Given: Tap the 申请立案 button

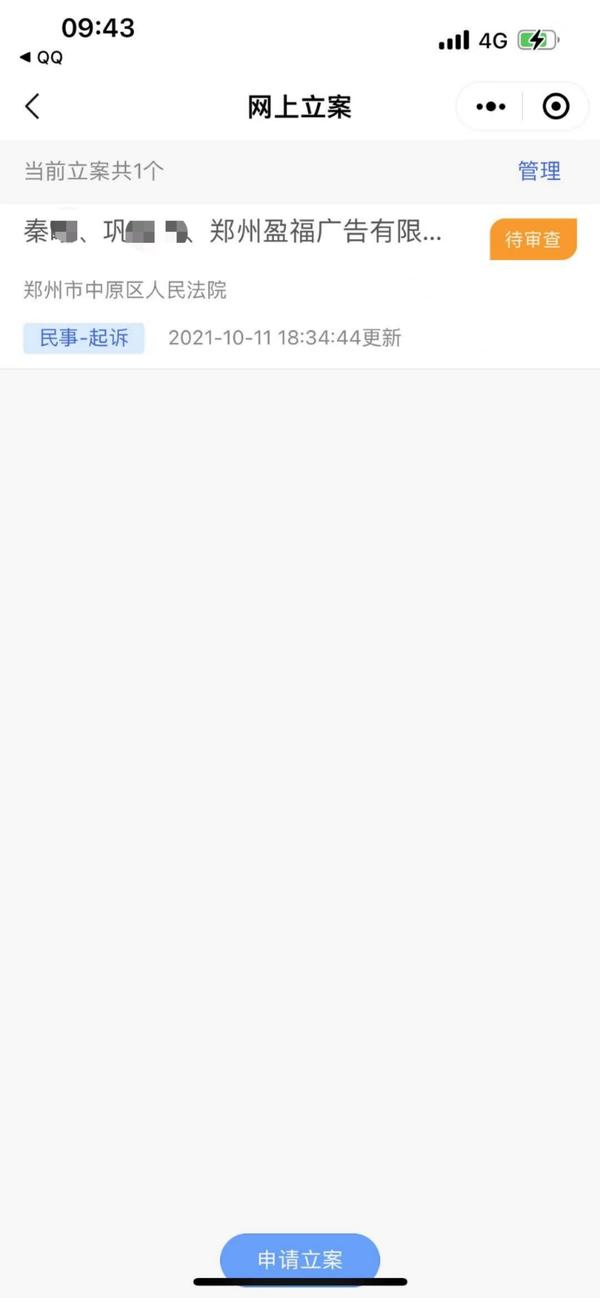Looking at the screenshot, I should click(x=300, y=1259).
